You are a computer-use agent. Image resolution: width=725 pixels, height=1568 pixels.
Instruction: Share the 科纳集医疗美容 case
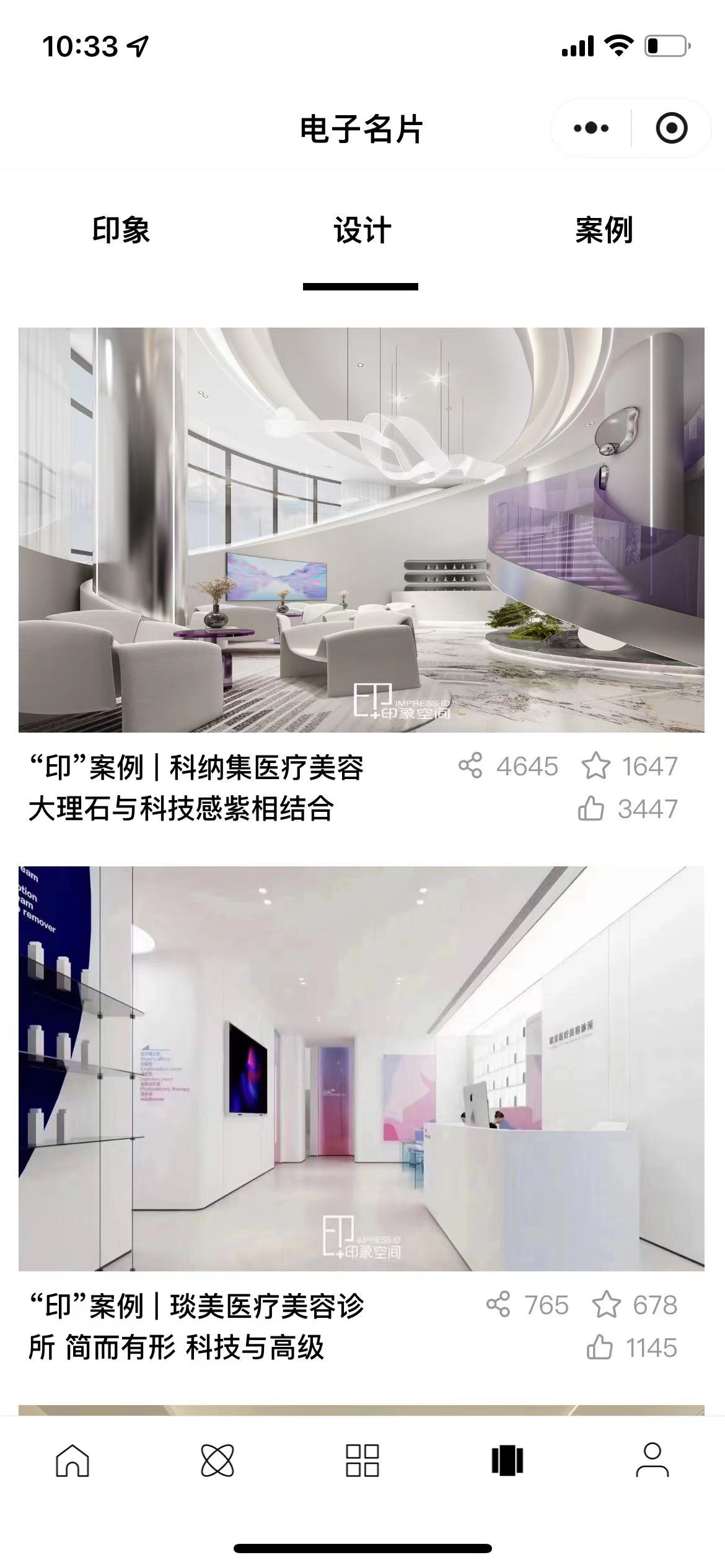470,766
